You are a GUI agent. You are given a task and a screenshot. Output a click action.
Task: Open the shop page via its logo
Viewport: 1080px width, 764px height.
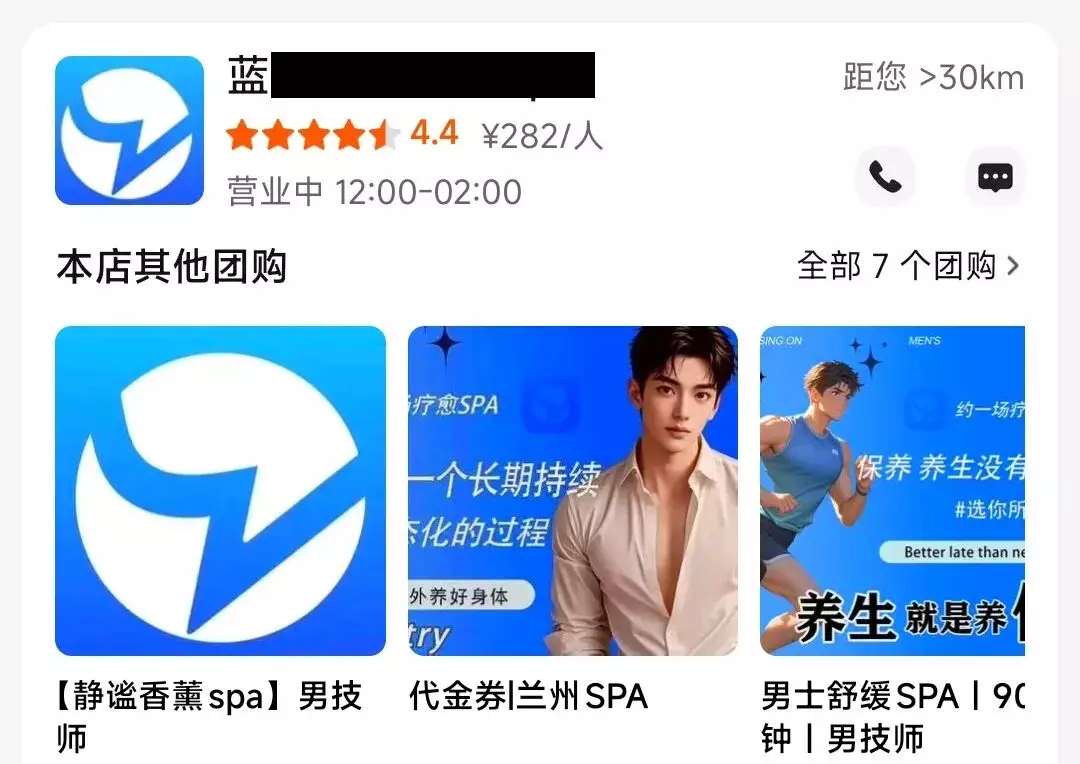coord(129,130)
